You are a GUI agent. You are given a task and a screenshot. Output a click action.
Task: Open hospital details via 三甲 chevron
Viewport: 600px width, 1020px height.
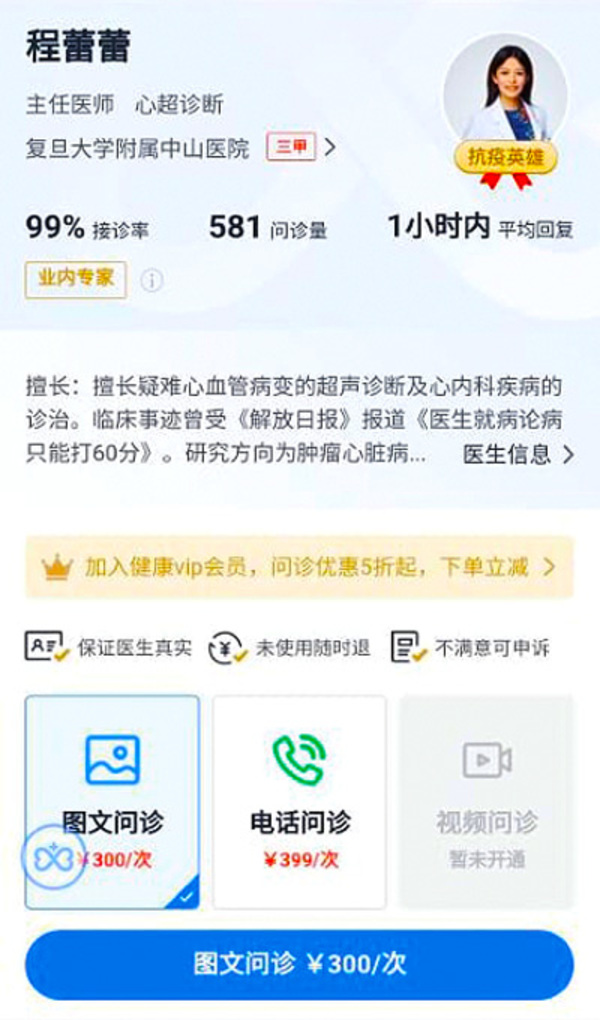click(331, 149)
